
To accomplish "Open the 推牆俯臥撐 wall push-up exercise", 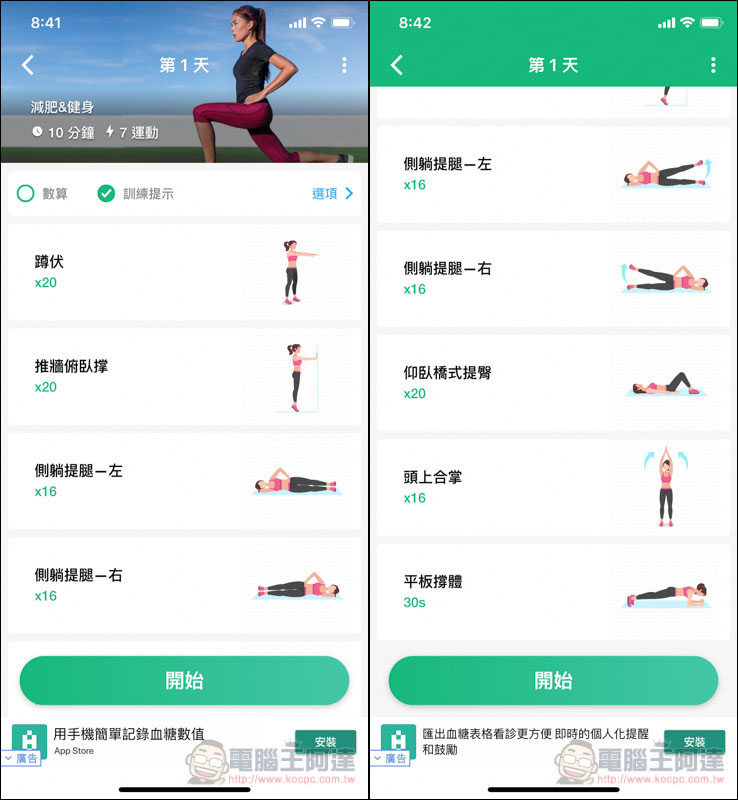I will pos(184,376).
